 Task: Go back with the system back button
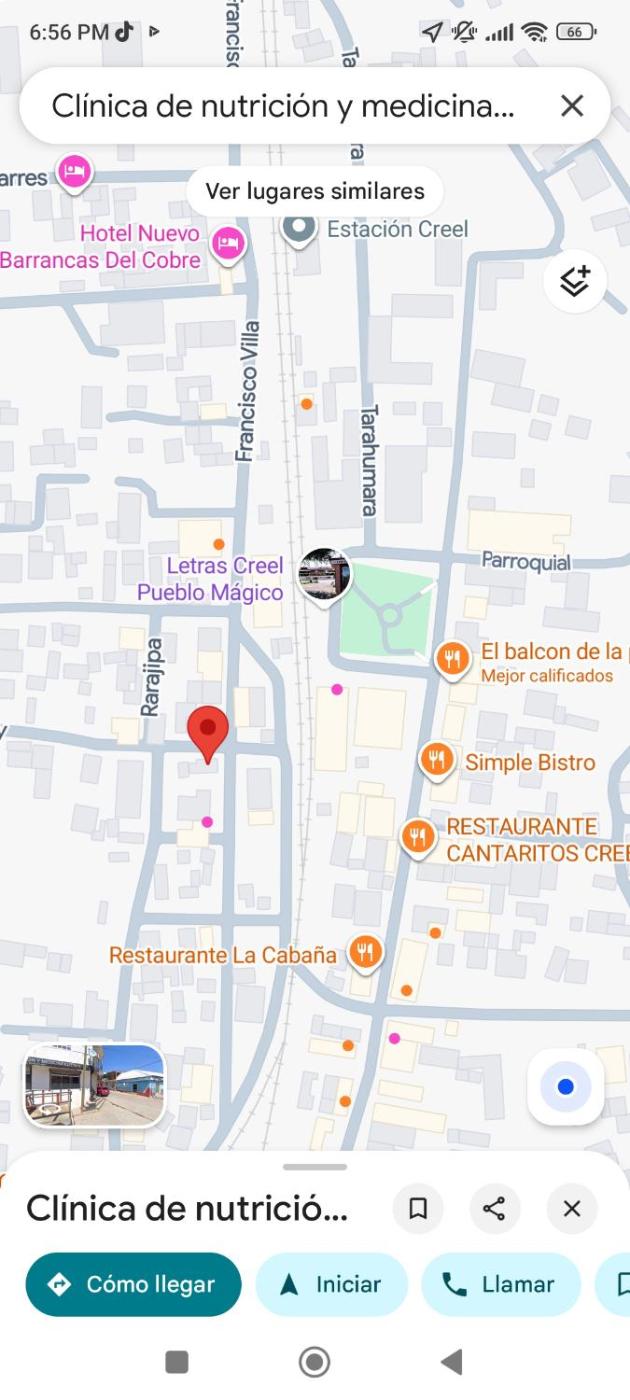tap(452, 1361)
